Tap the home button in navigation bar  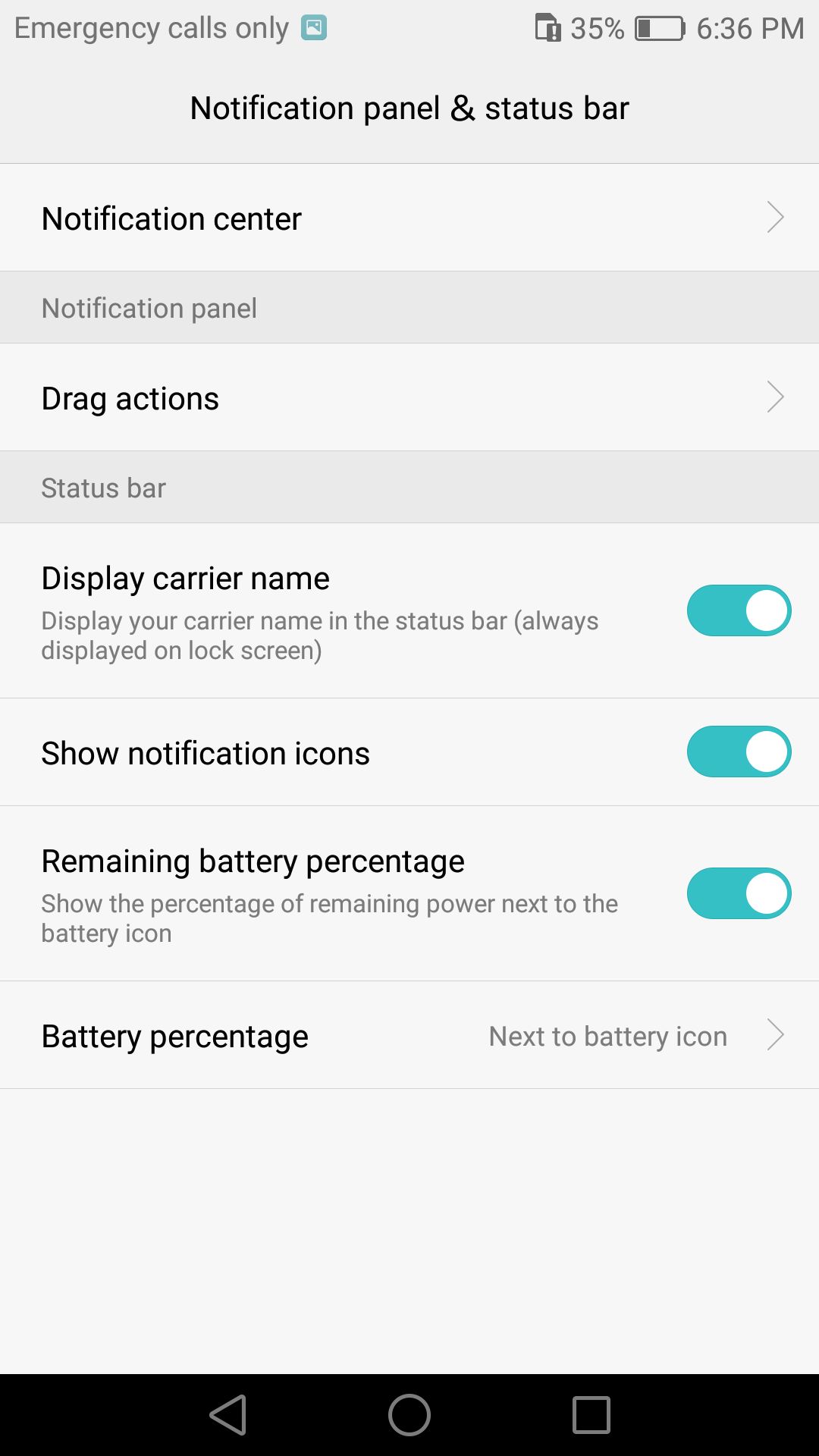click(x=409, y=1415)
